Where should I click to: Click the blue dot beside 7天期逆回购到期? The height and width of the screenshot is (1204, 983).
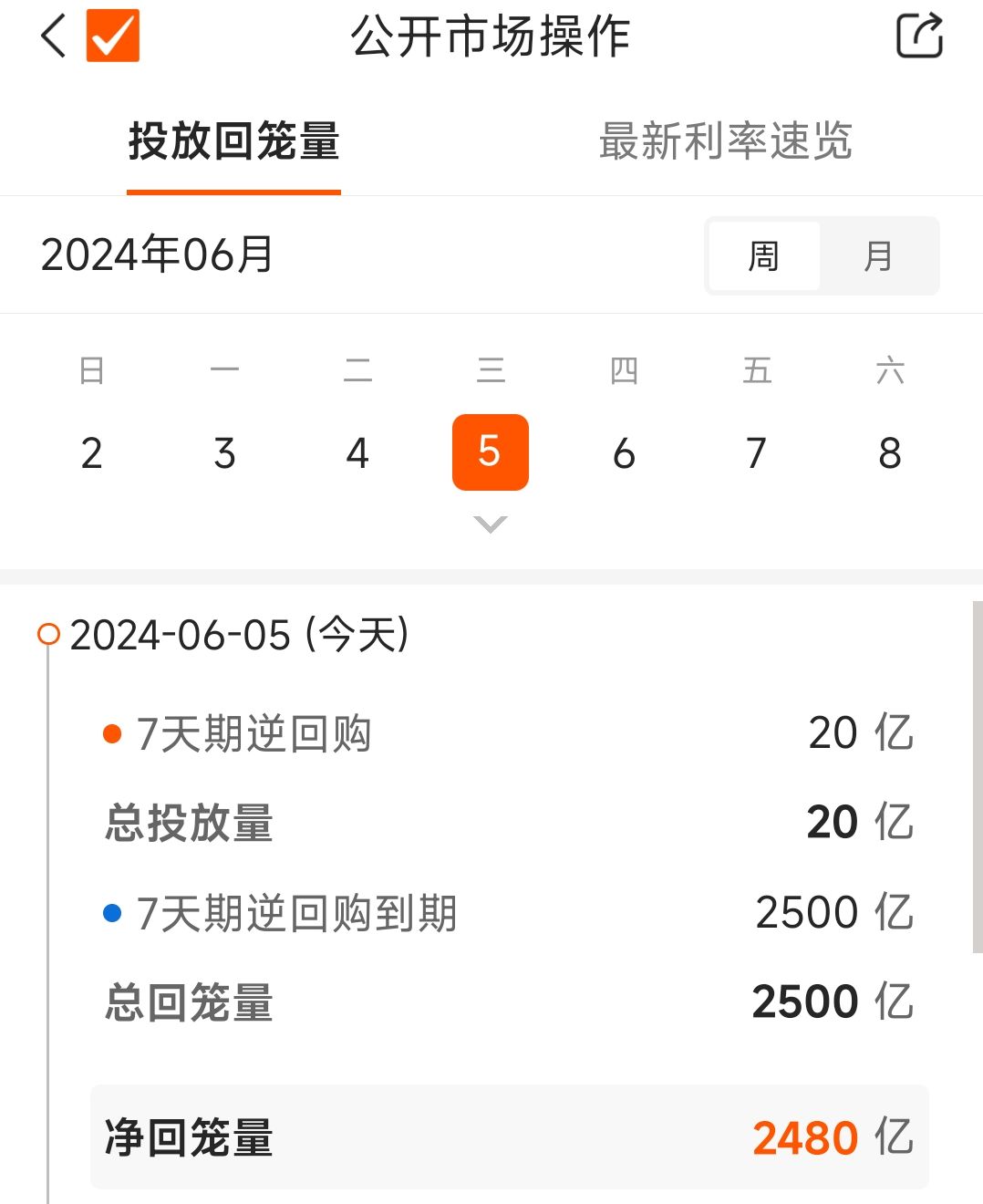pyautogui.click(x=111, y=912)
